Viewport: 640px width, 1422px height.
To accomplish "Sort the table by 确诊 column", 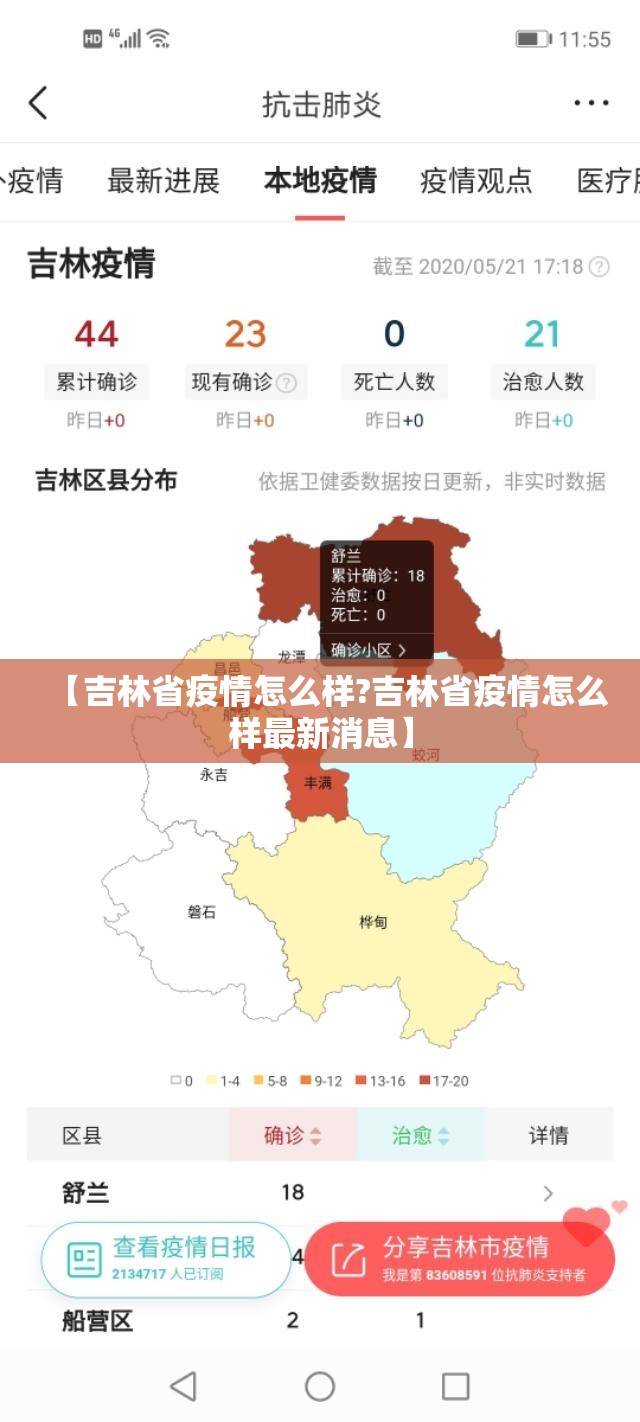I will (292, 1135).
